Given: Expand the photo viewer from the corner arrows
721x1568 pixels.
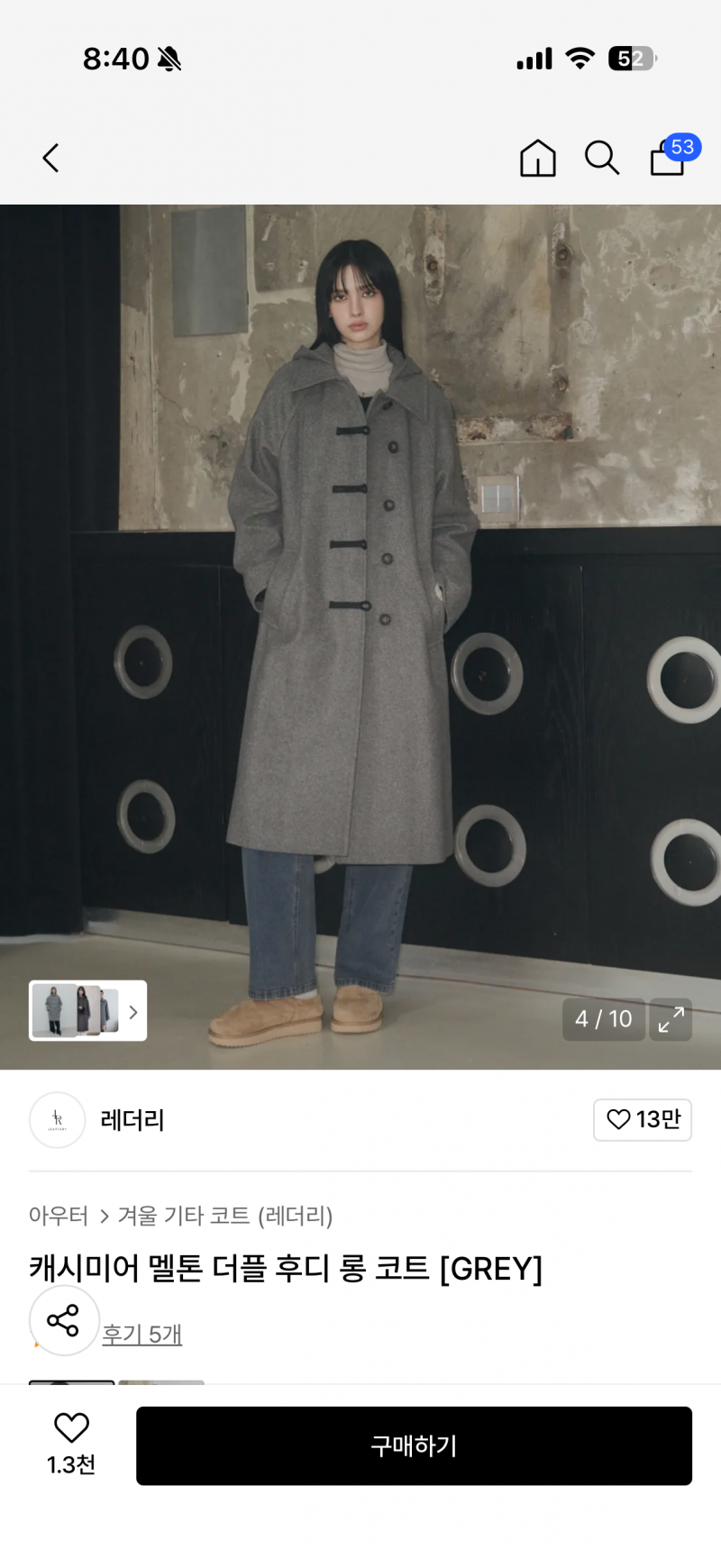Looking at the screenshot, I should click(x=671, y=1020).
